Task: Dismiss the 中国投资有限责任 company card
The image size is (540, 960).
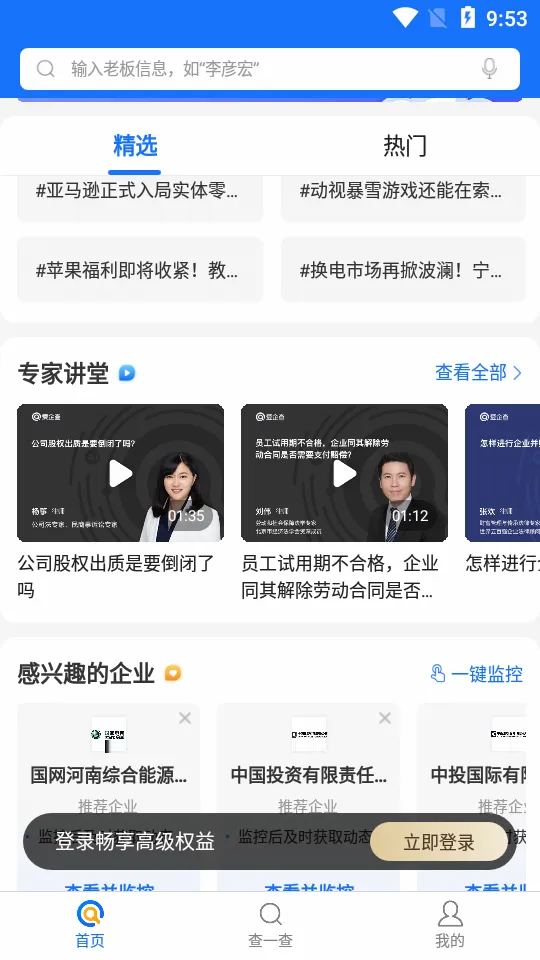Action: (x=384, y=718)
